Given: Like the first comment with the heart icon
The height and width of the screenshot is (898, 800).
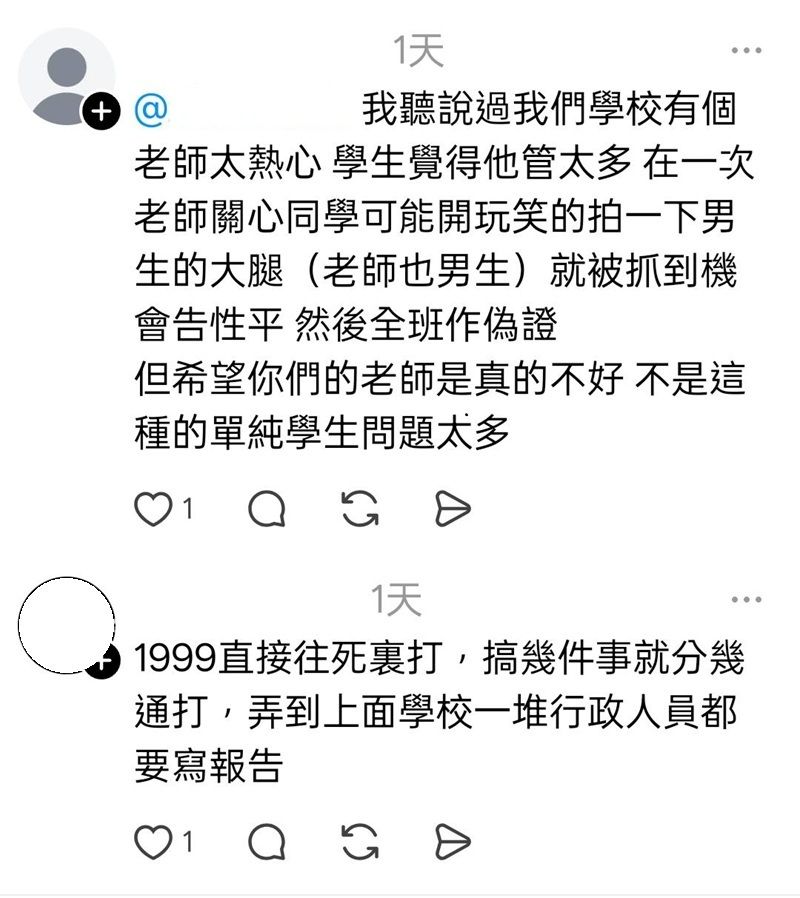Looking at the screenshot, I should (x=152, y=508).
